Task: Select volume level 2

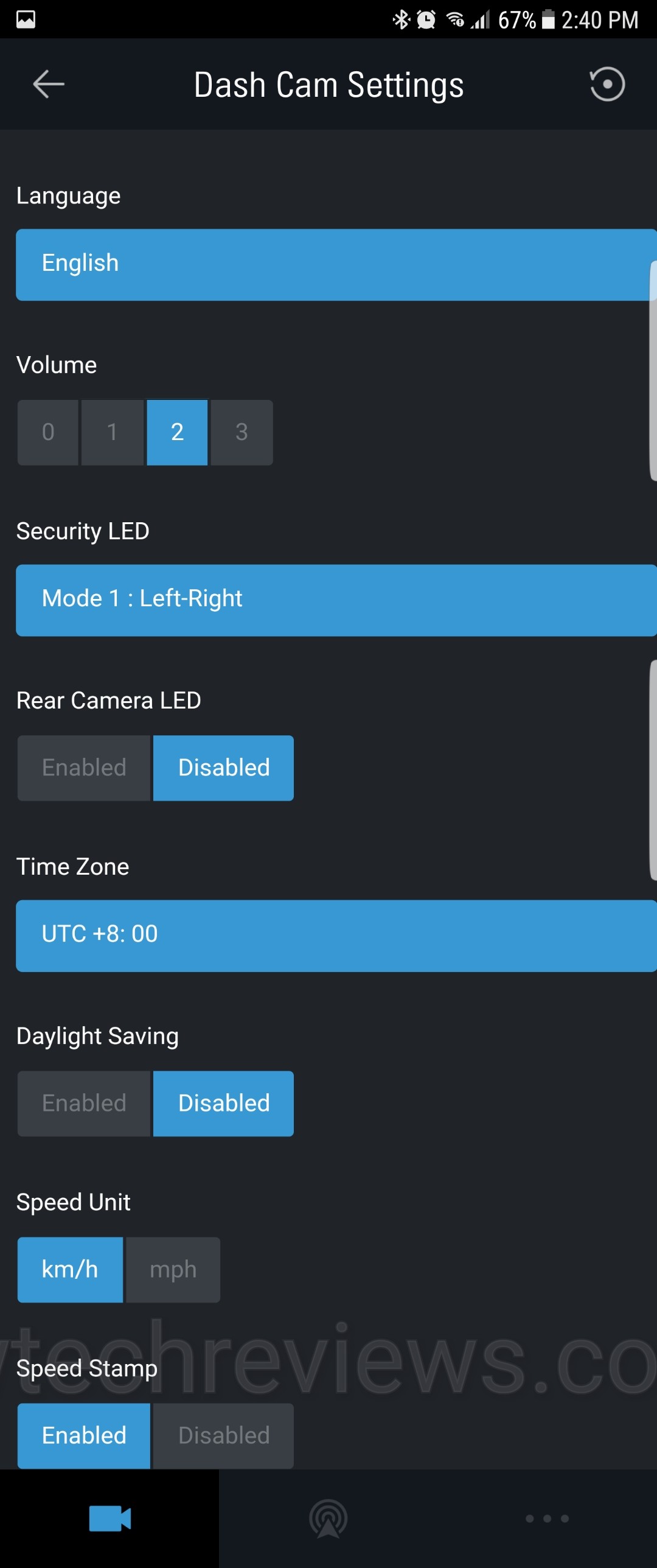Action: coord(177,432)
